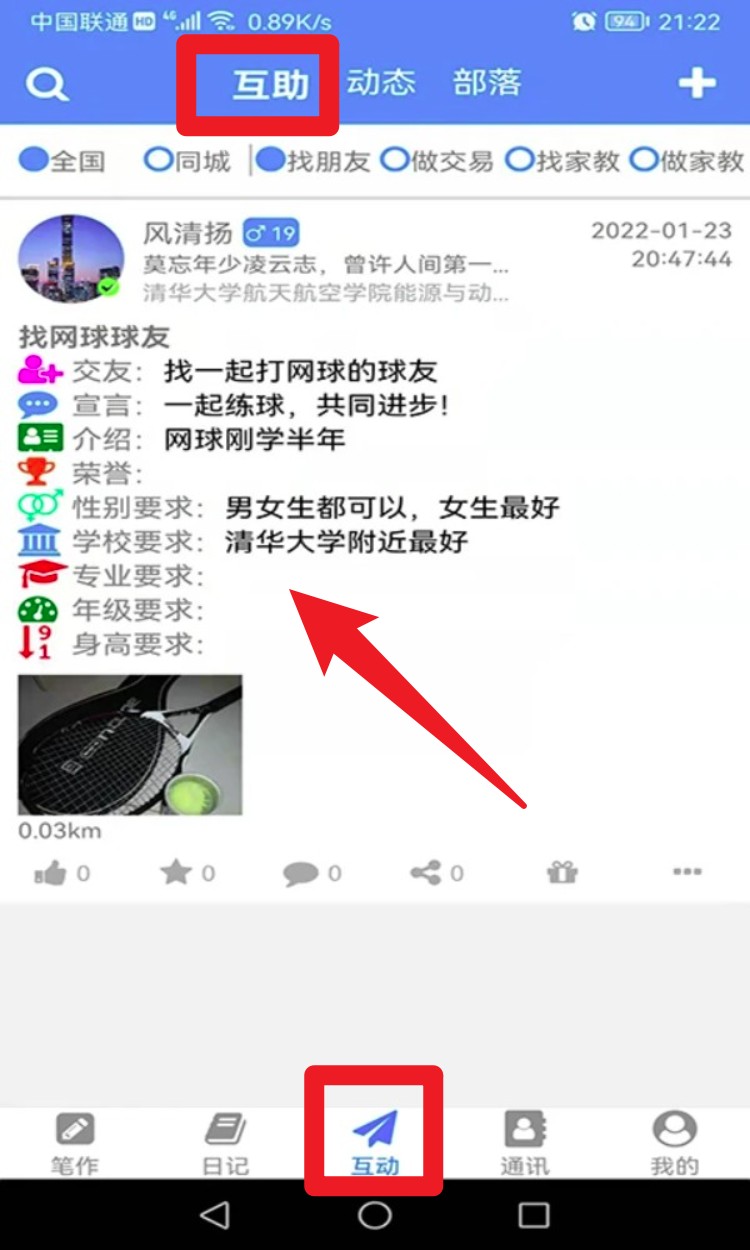
Task: Select the 互助 top tab
Action: click(x=271, y=85)
